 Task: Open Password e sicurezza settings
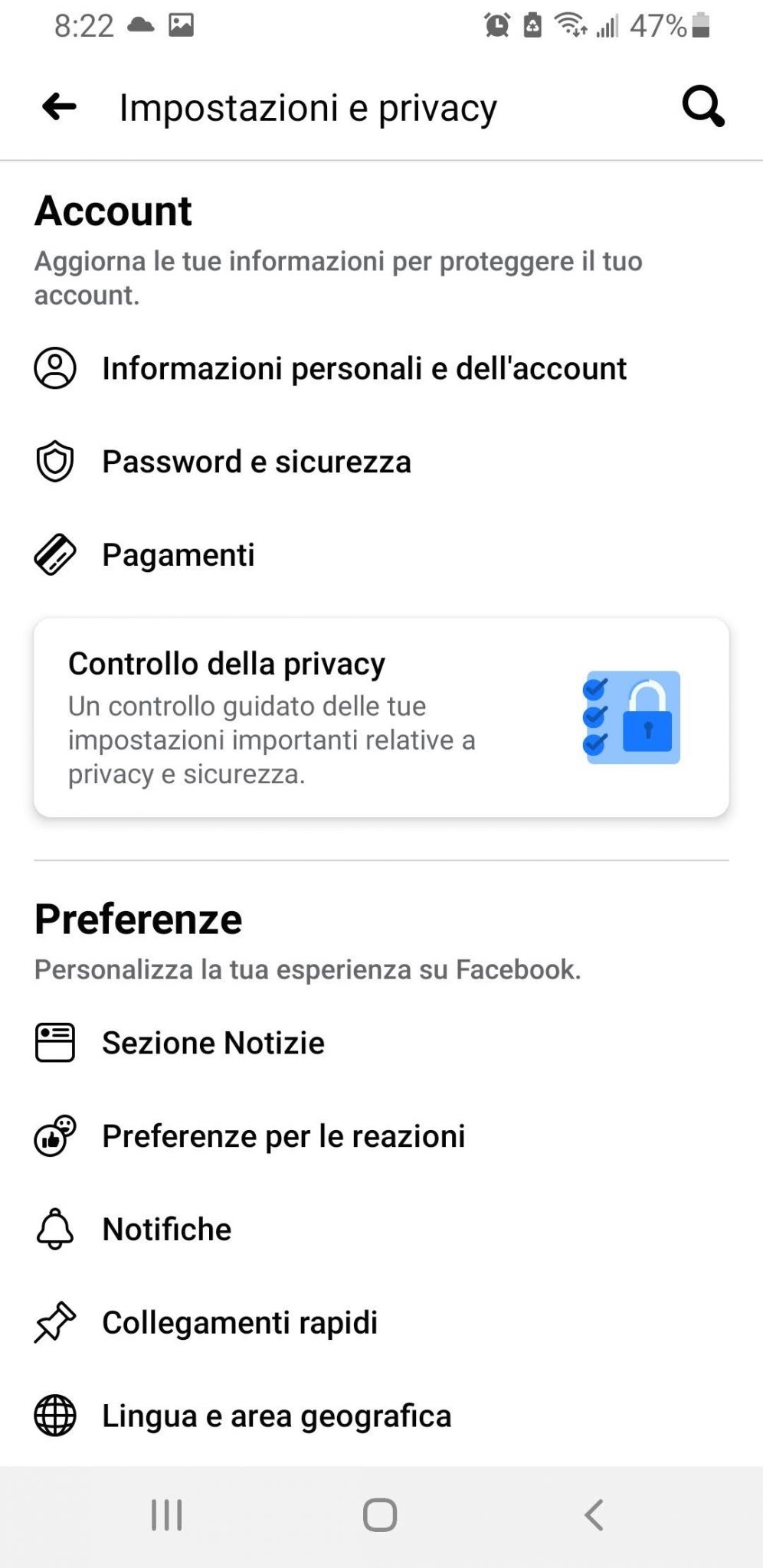click(x=381, y=462)
